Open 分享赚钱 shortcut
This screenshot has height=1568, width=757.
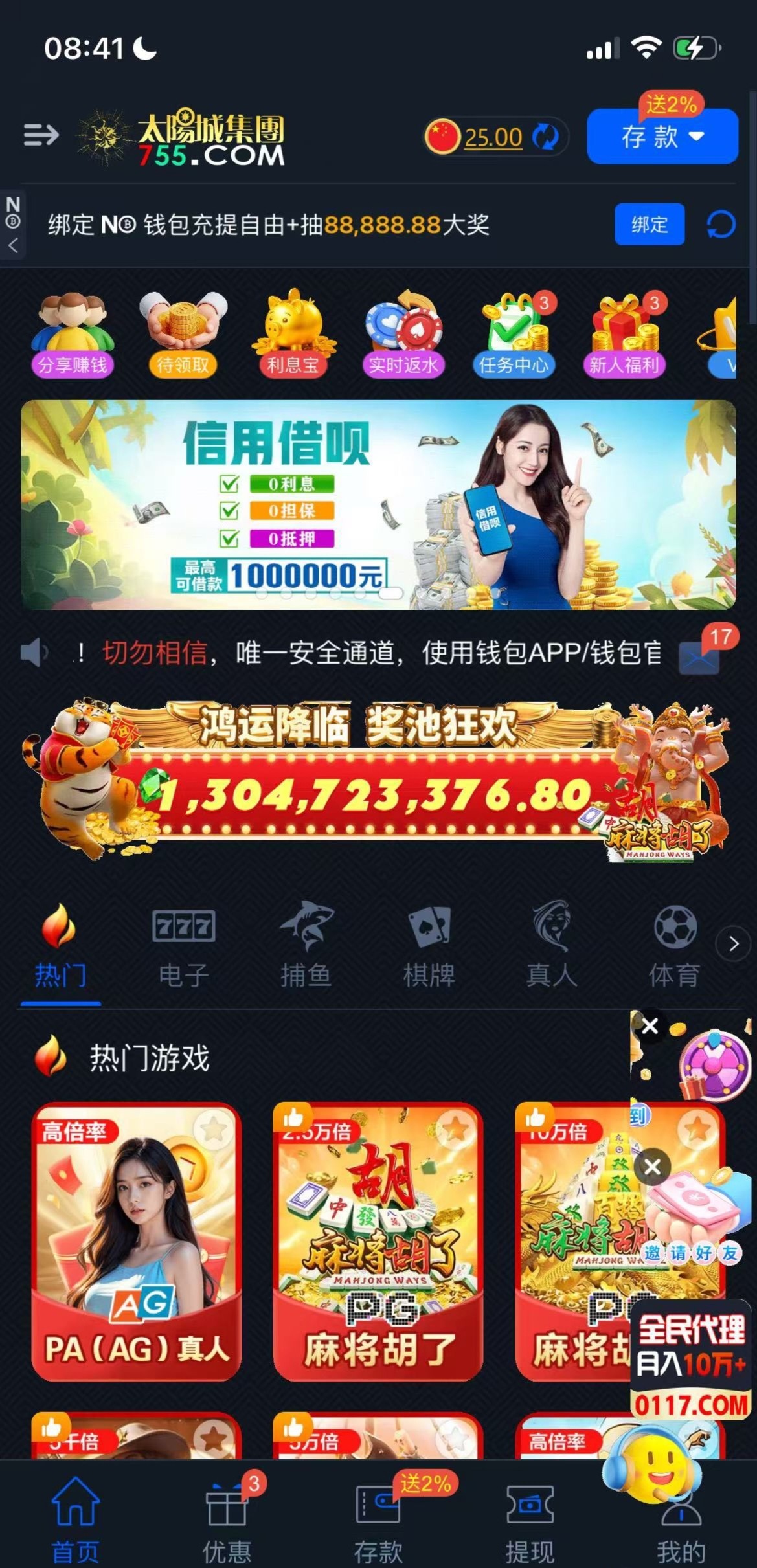tap(72, 335)
